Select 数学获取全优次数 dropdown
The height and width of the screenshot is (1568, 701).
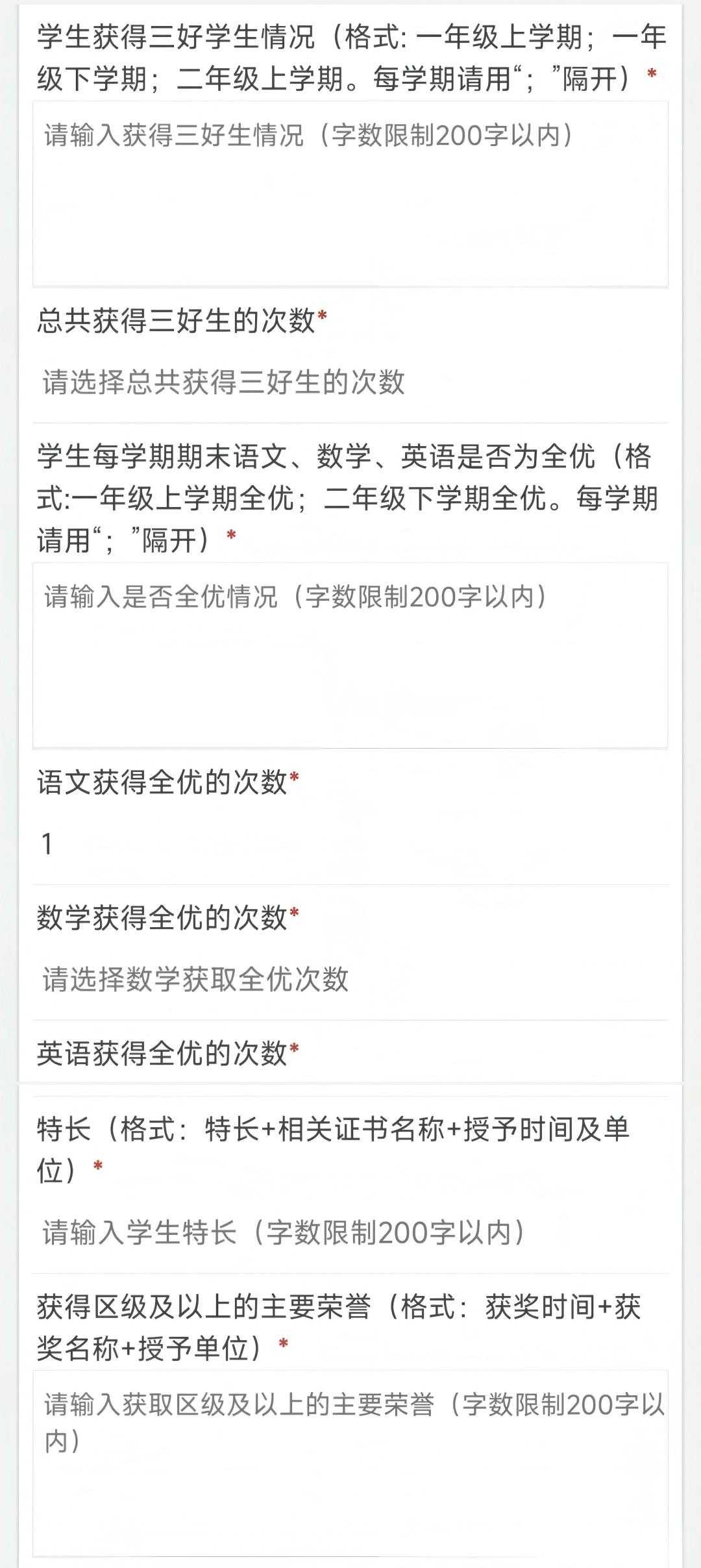coord(350,979)
